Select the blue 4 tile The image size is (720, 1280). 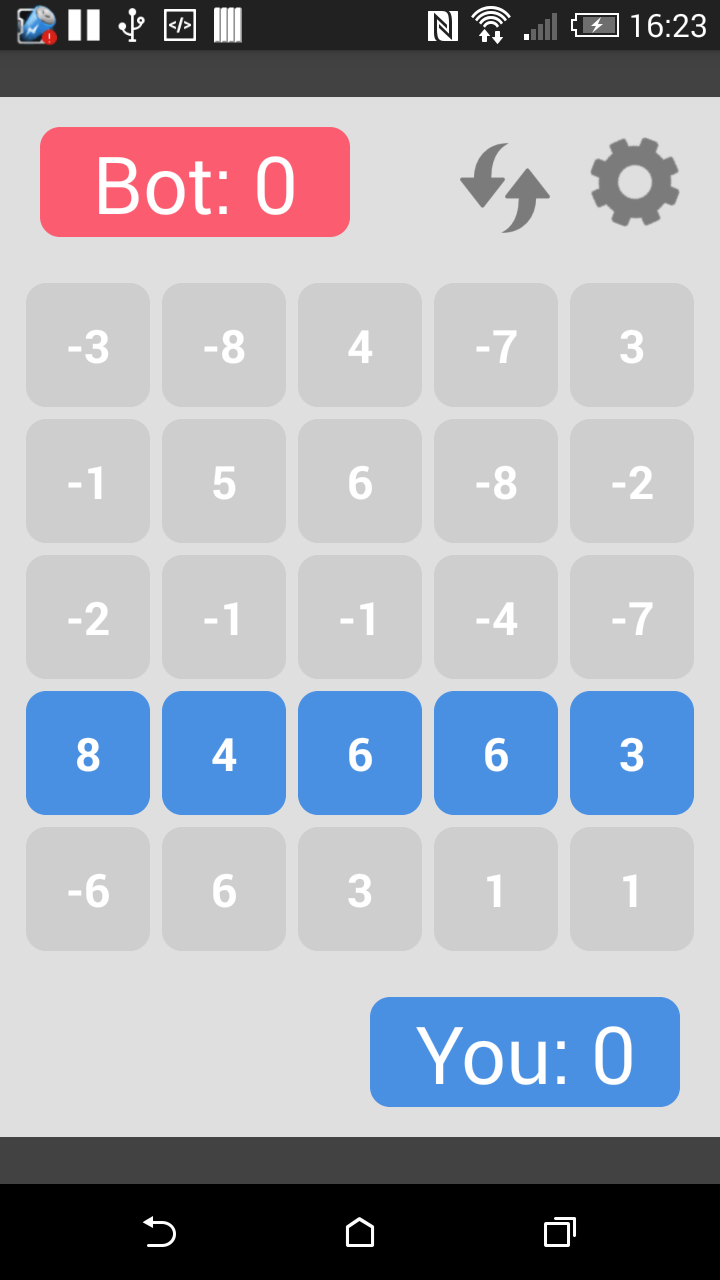tap(224, 753)
